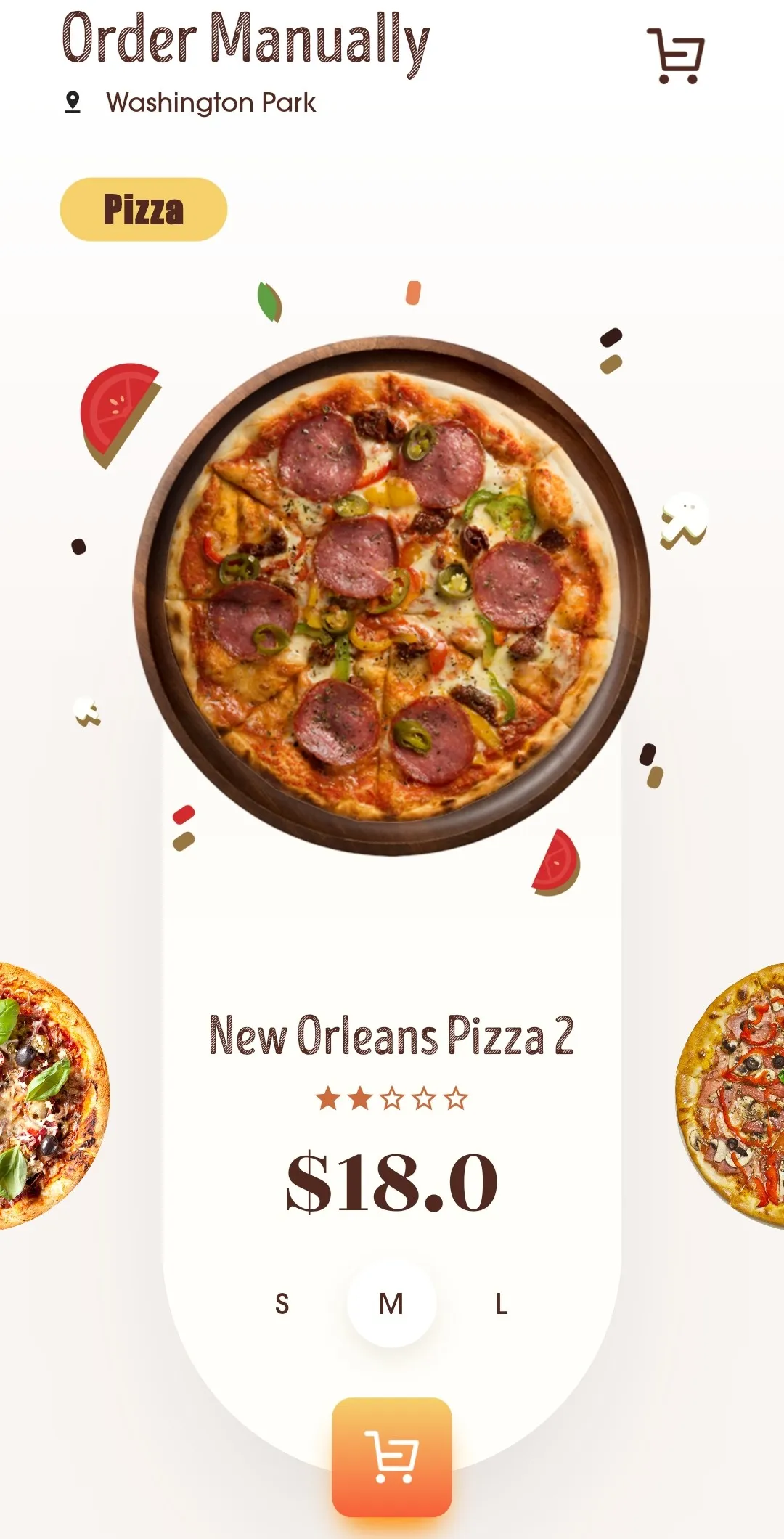This screenshot has width=784, height=1539.
Task: Click the Washington Park location link
Action: pos(211,102)
